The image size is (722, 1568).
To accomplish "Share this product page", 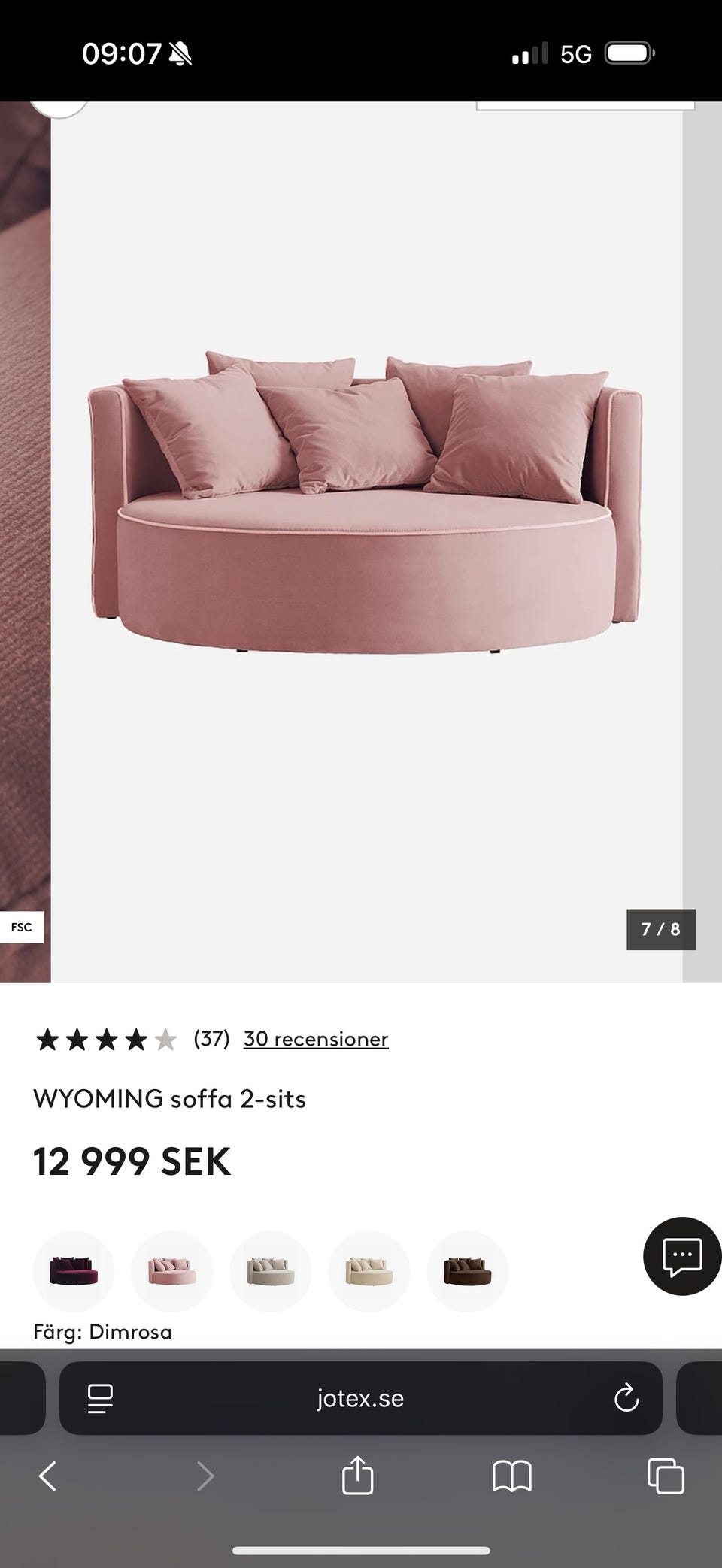I will click(x=357, y=1476).
